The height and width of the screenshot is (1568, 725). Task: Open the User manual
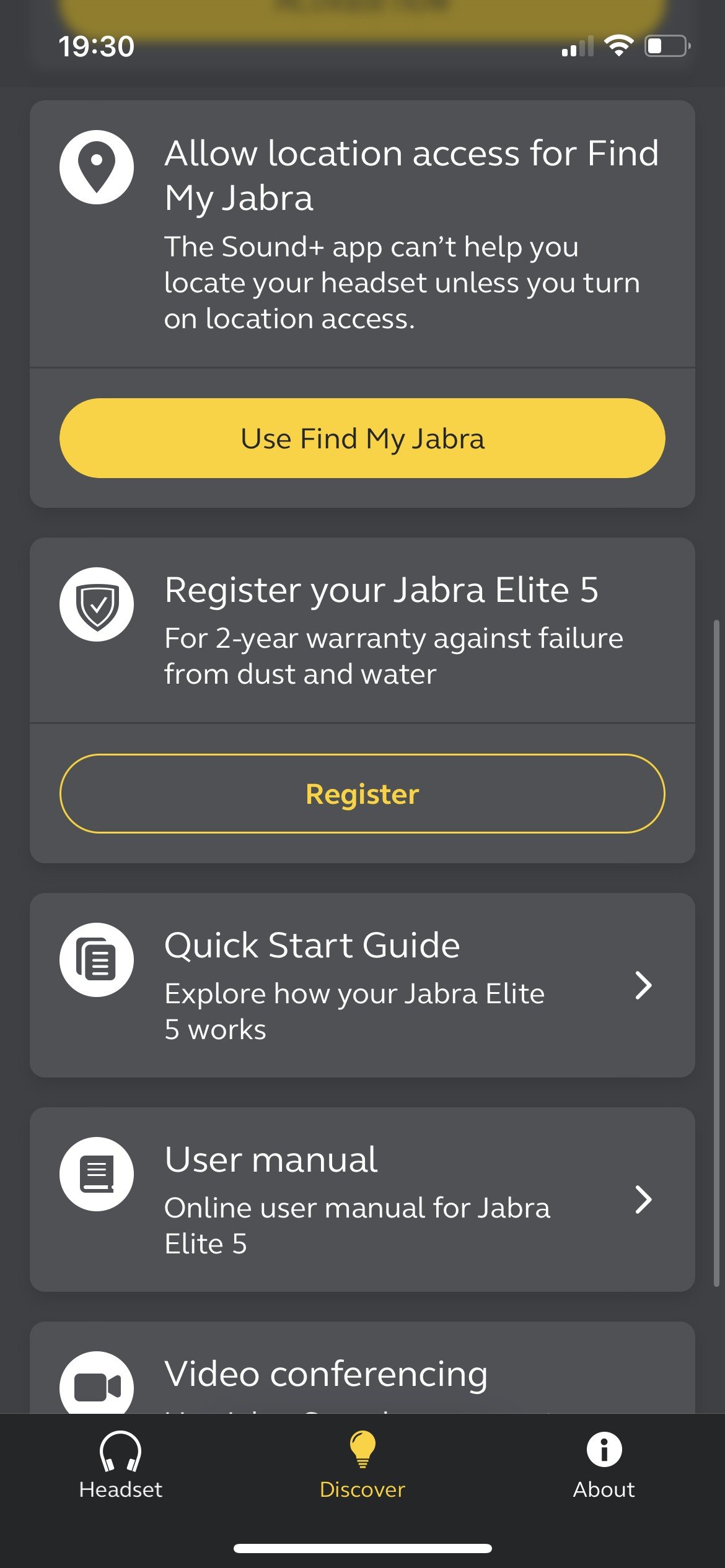pos(362,1199)
